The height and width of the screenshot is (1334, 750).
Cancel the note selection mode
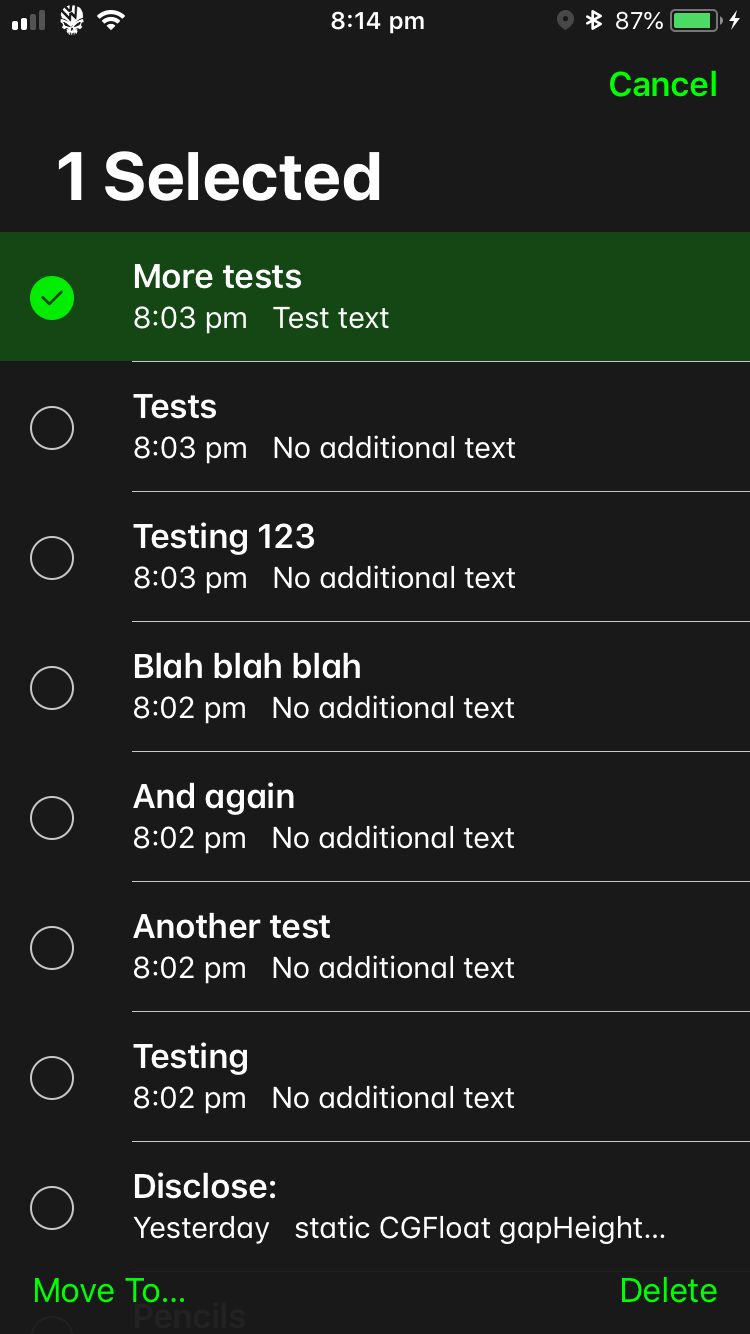coord(663,84)
